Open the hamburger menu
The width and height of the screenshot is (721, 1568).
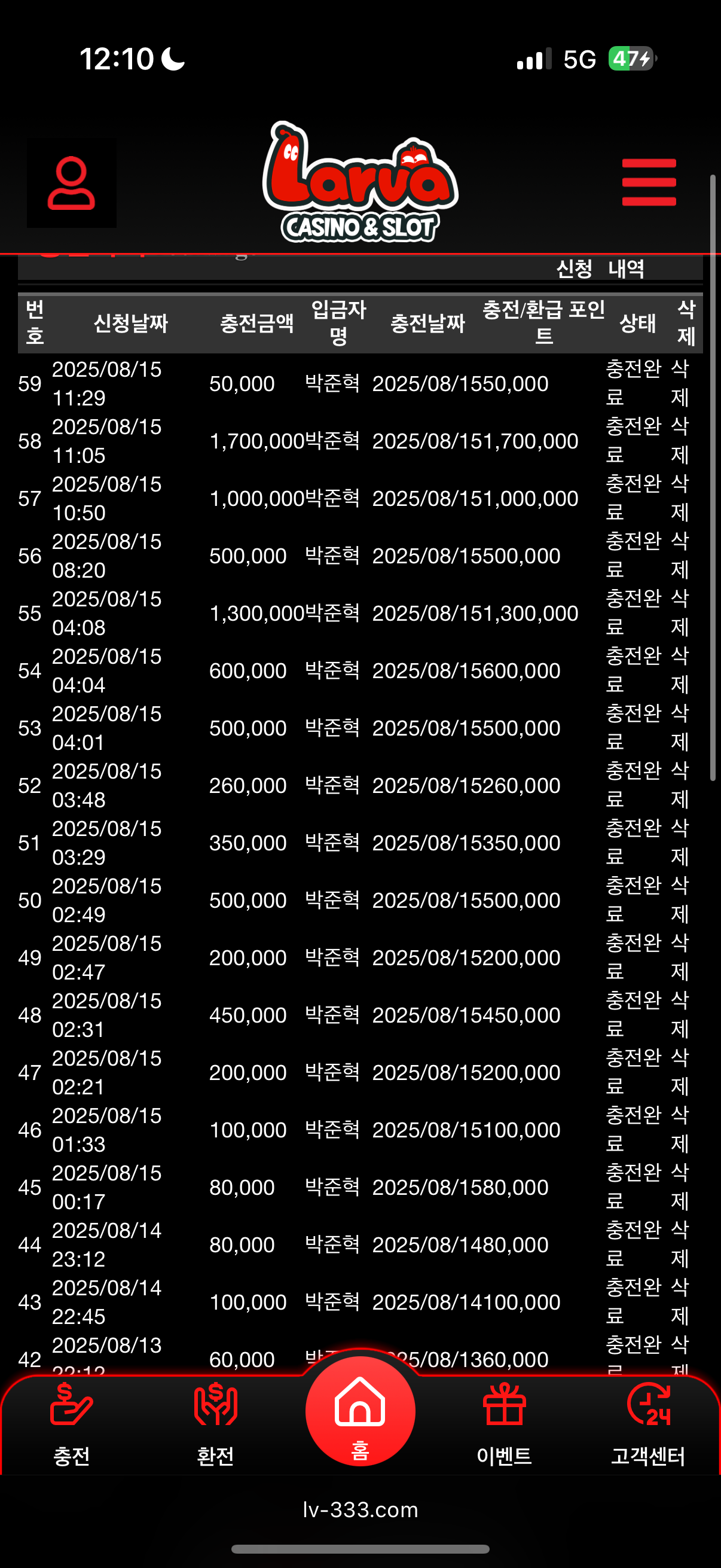(649, 182)
